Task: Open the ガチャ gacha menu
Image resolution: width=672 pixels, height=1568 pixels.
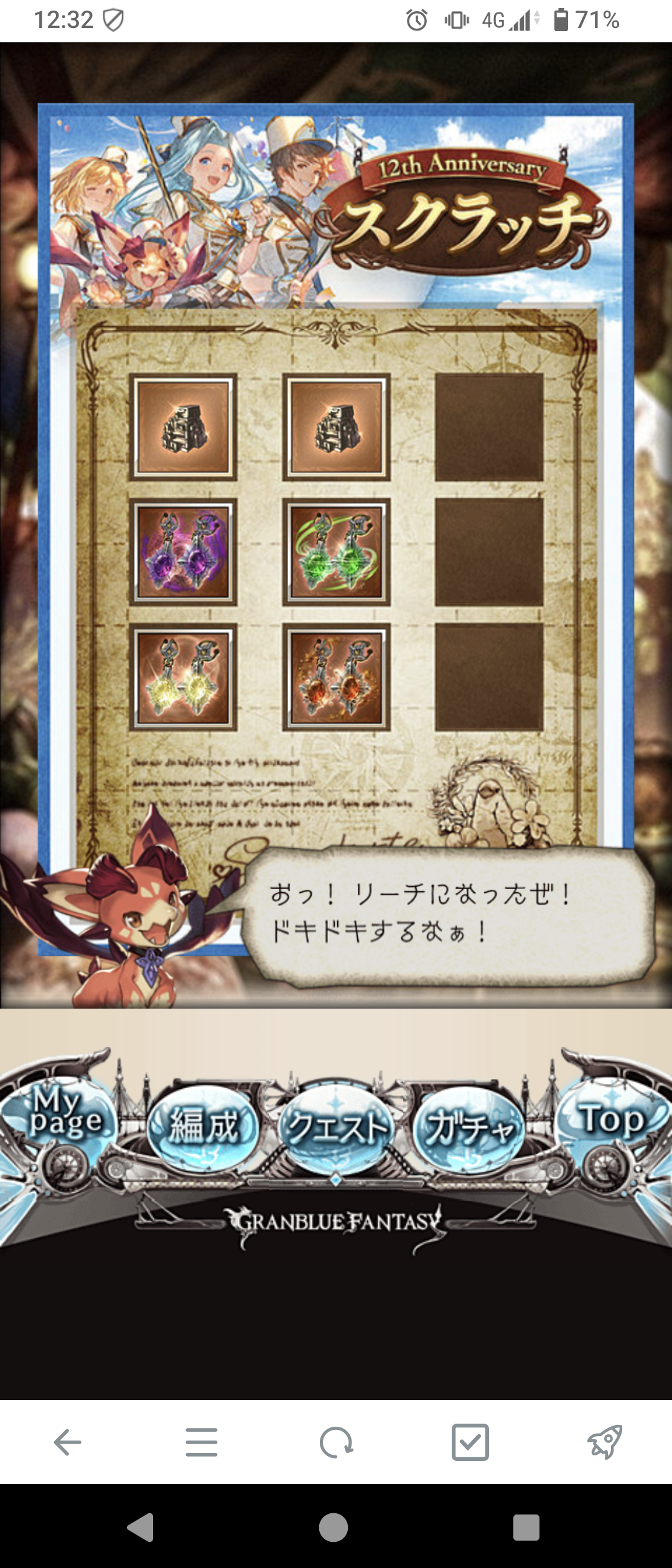Action: click(x=470, y=1127)
